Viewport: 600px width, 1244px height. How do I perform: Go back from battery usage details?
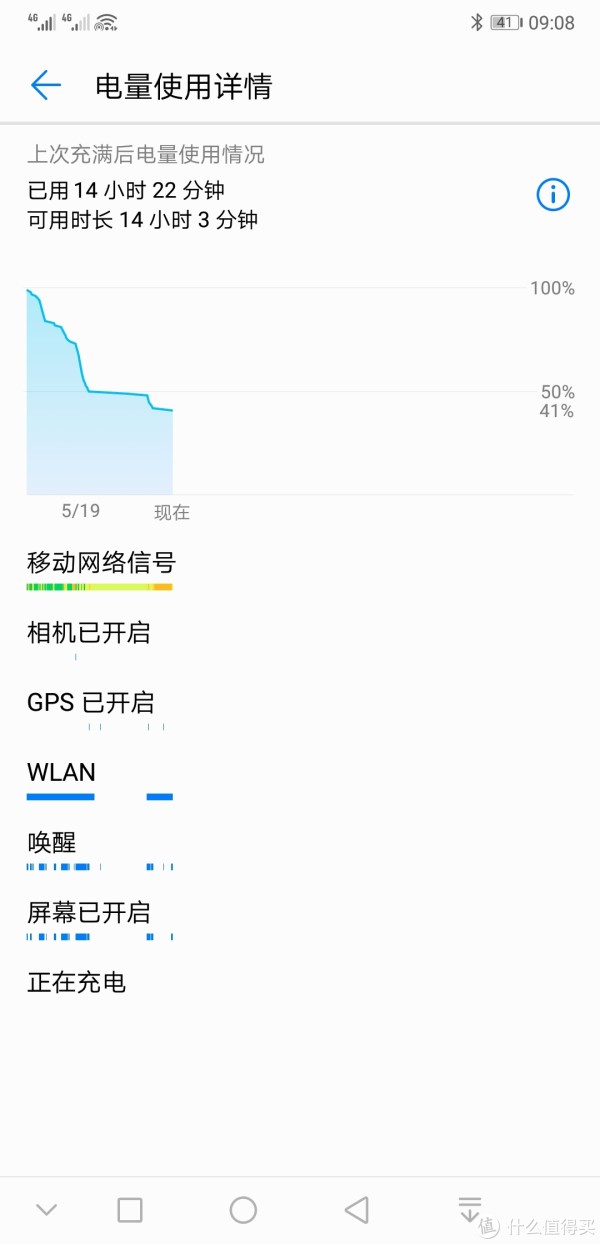[x=46, y=86]
